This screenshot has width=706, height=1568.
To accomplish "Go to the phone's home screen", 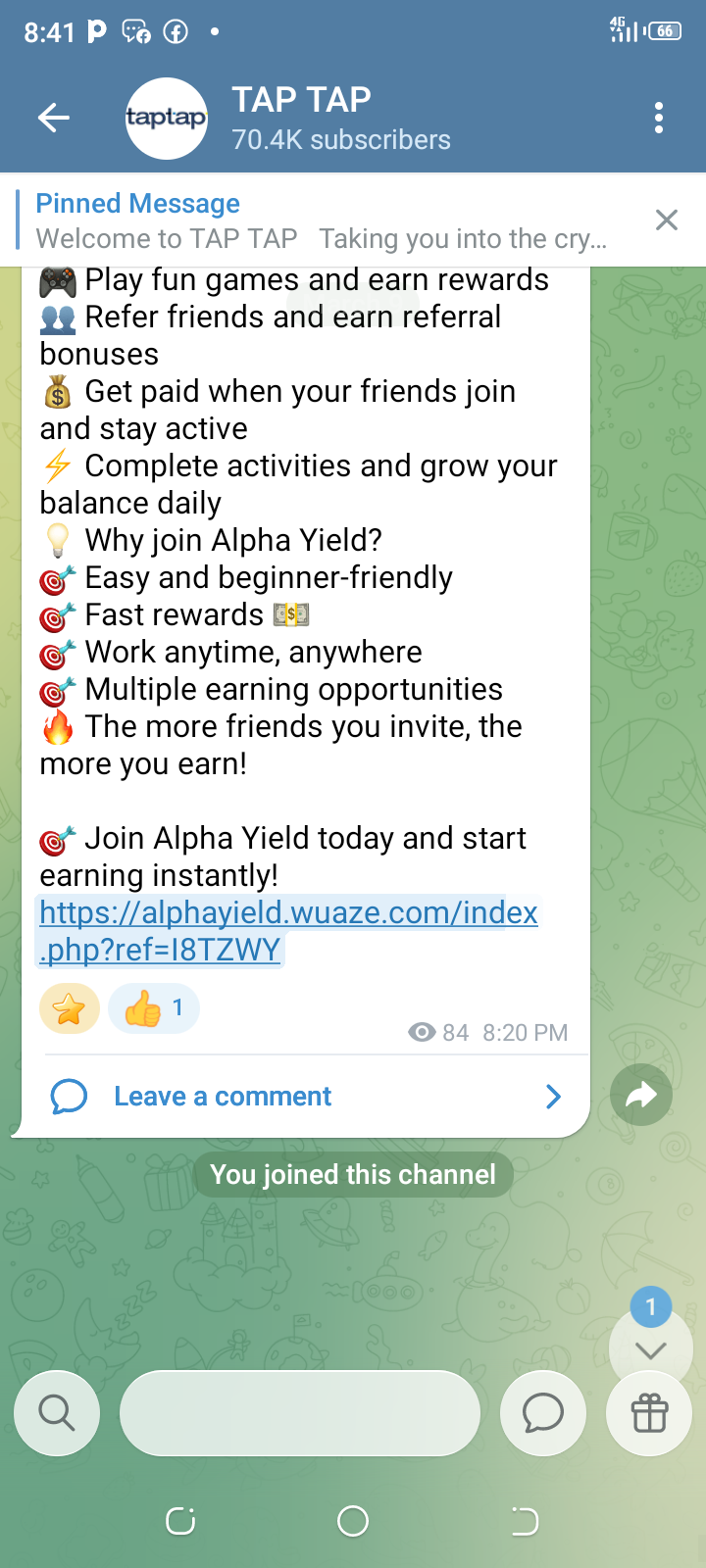I will coord(353,1521).
